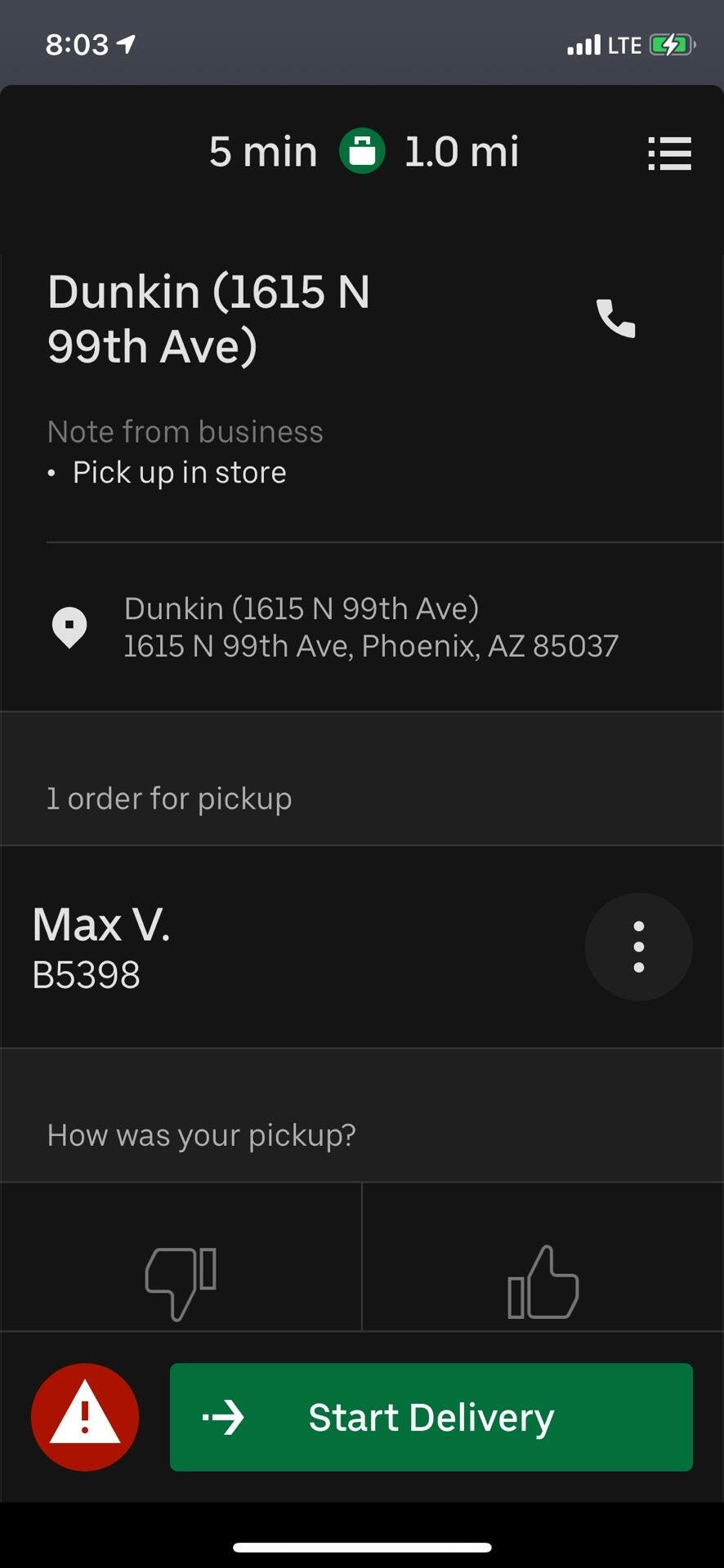724x1568 pixels.
Task: Open the Dunkin address for navigation
Action: point(369,627)
